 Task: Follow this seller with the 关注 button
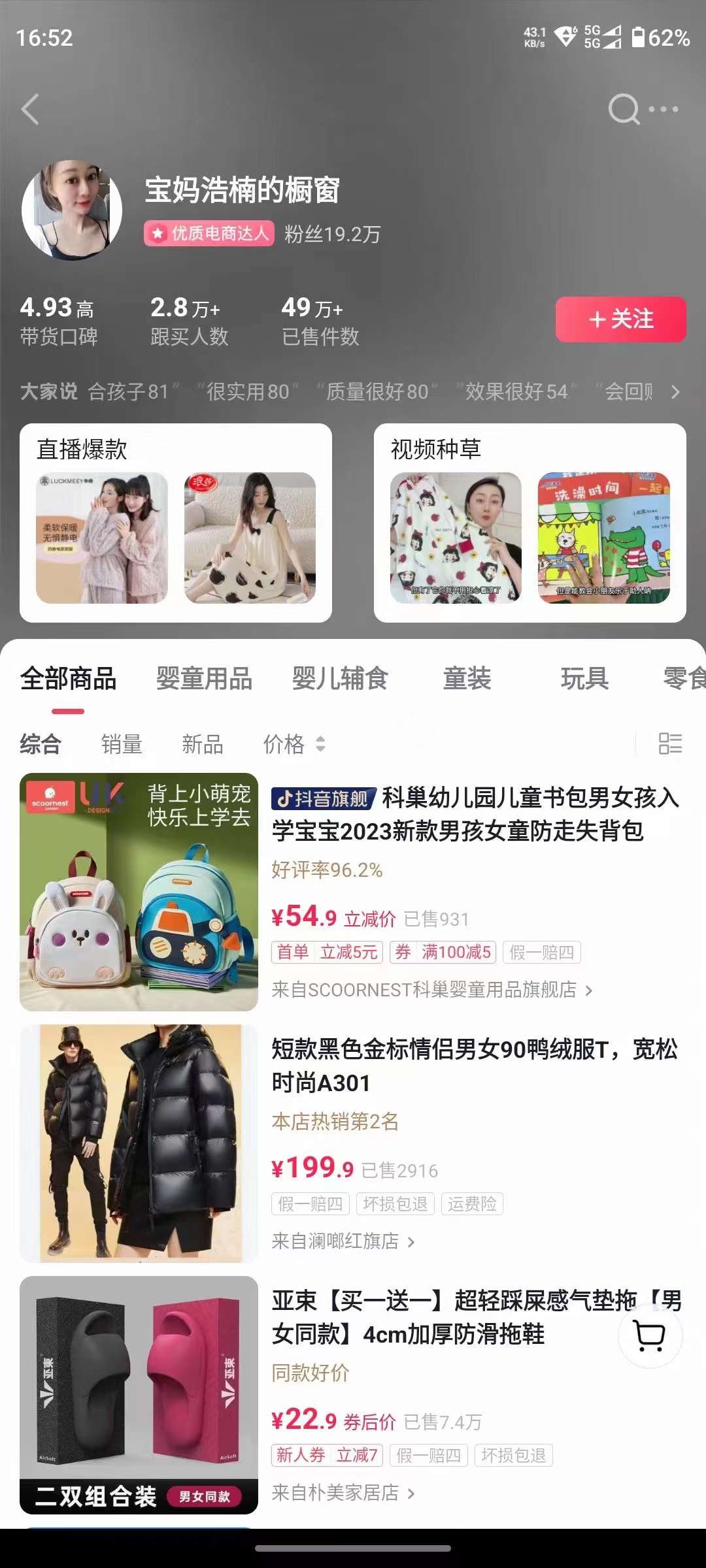coord(620,319)
